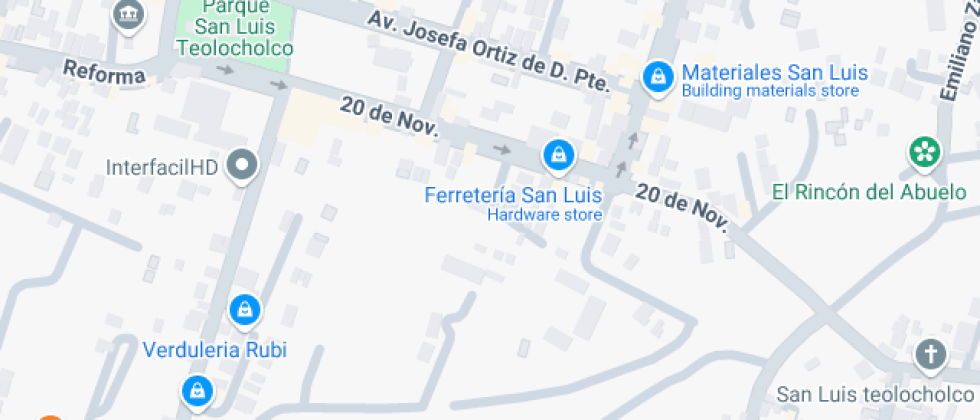Open the Materiales San Luis store pin
This screenshot has width=980, height=420.
click(658, 78)
